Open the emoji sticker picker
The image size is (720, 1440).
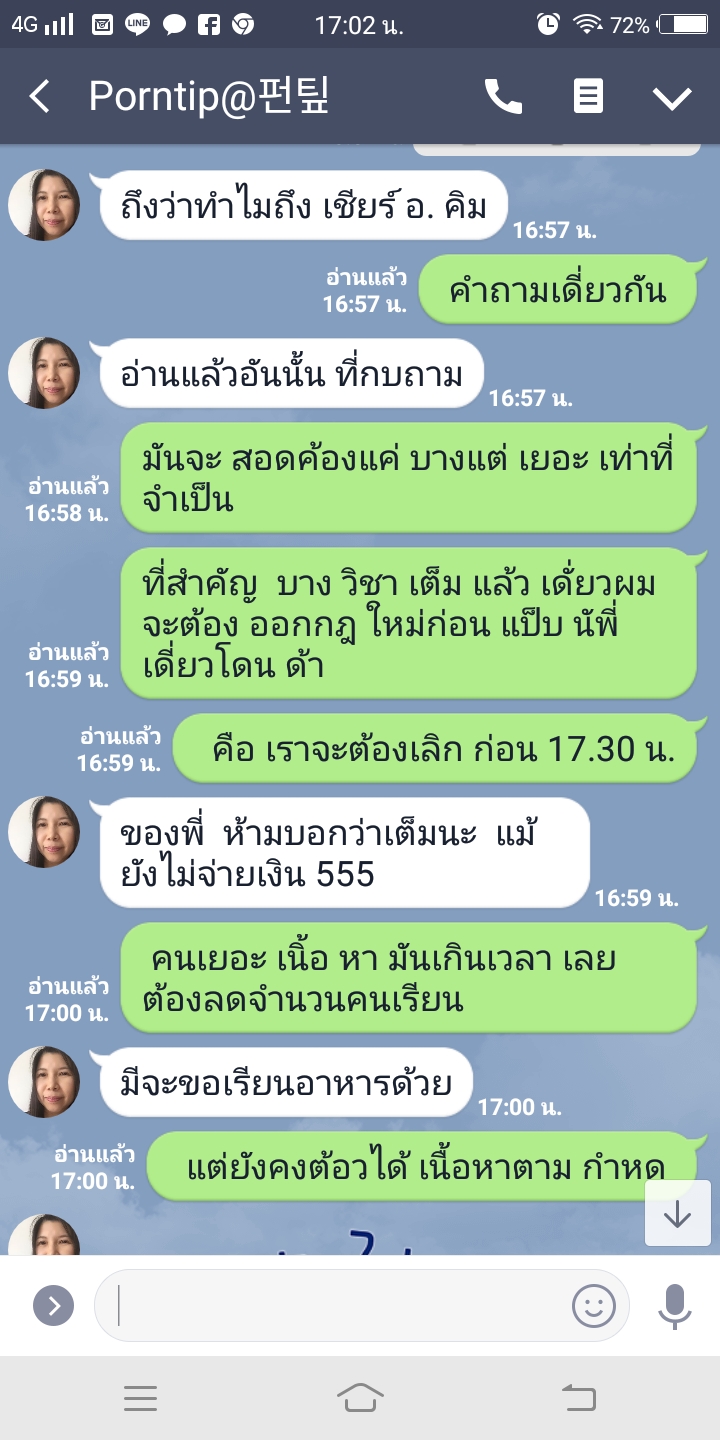click(593, 1305)
